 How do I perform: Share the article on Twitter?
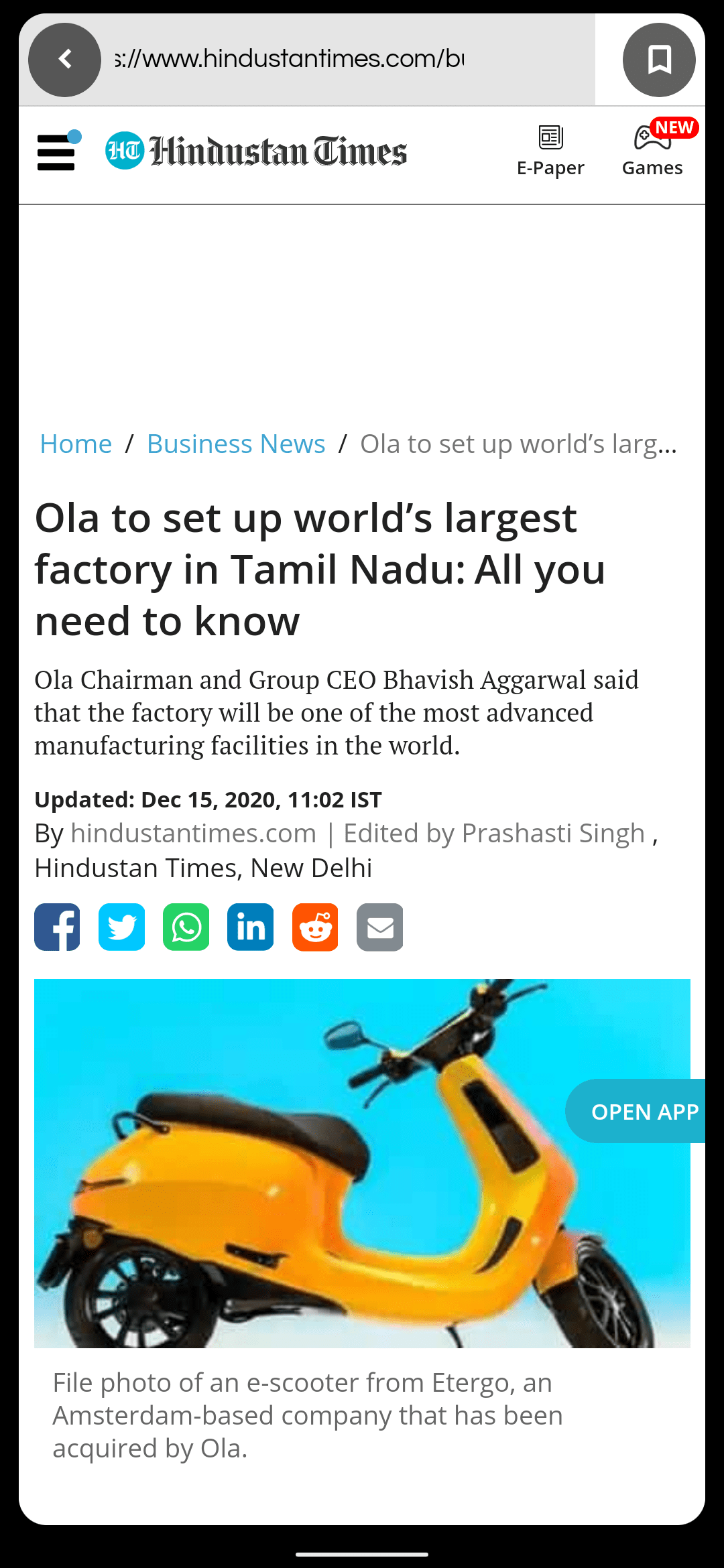click(122, 927)
